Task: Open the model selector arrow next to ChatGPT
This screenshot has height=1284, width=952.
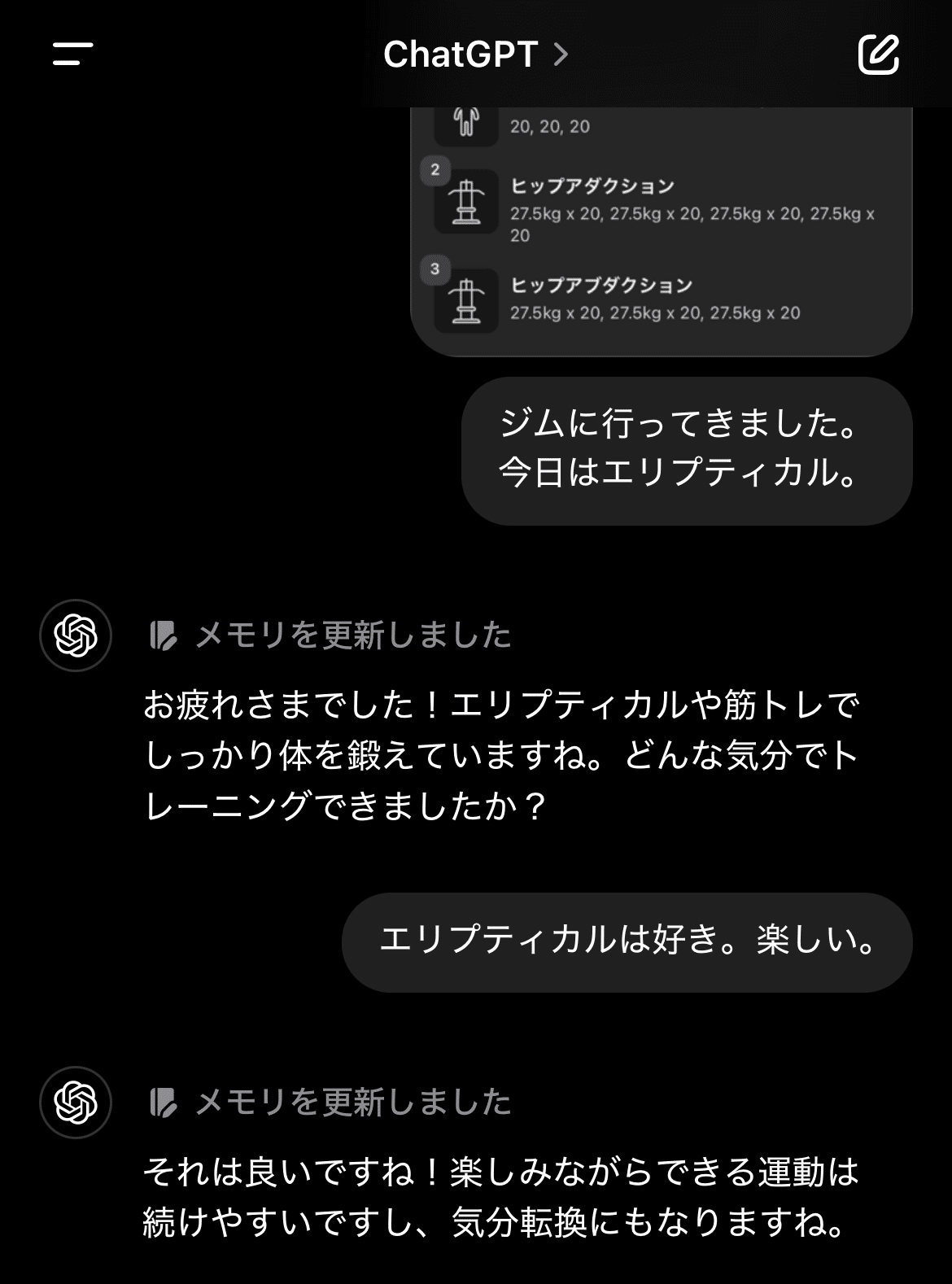Action: click(561, 55)
